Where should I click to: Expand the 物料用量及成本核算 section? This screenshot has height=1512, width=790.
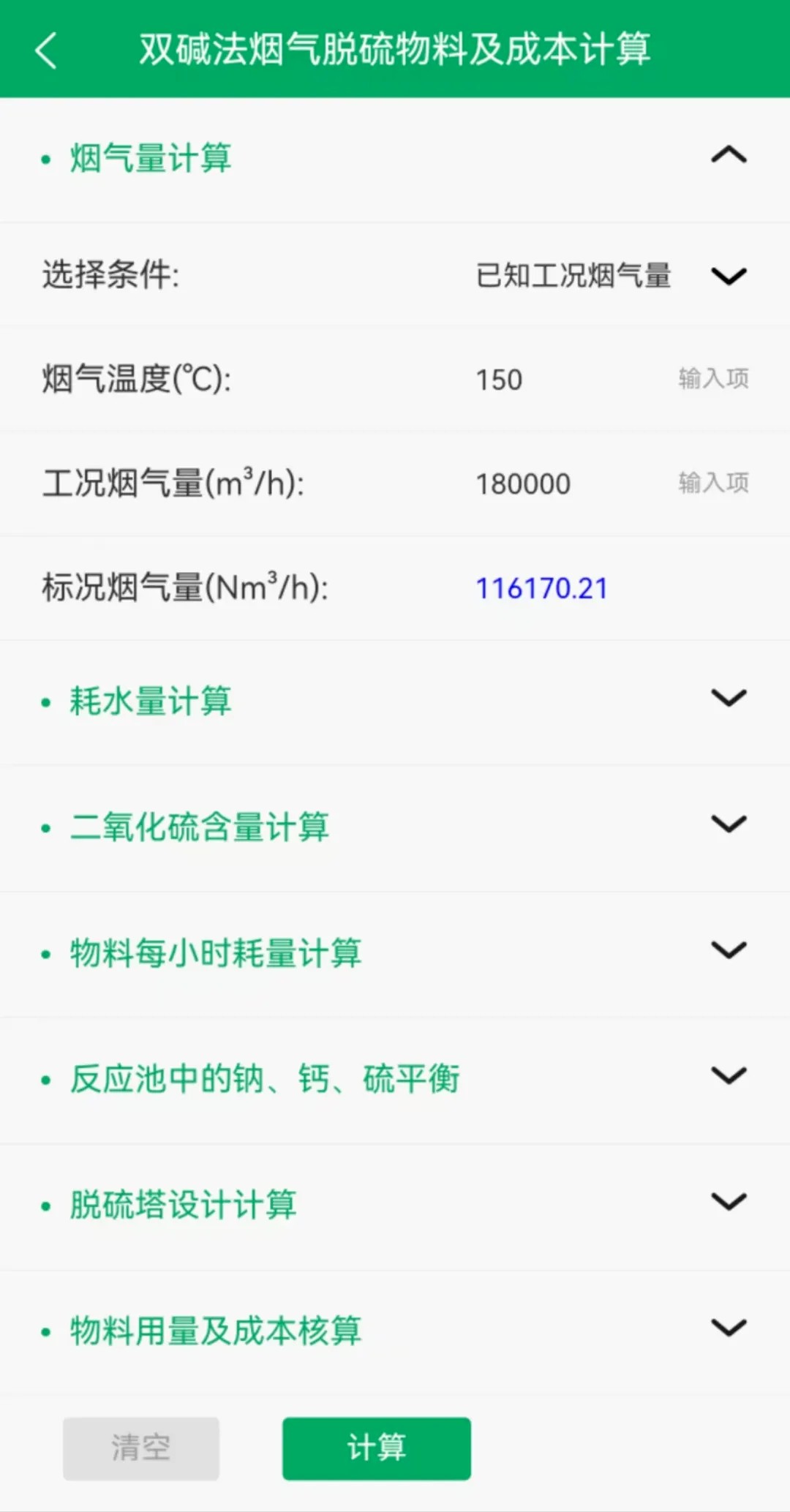[729, 1328]
